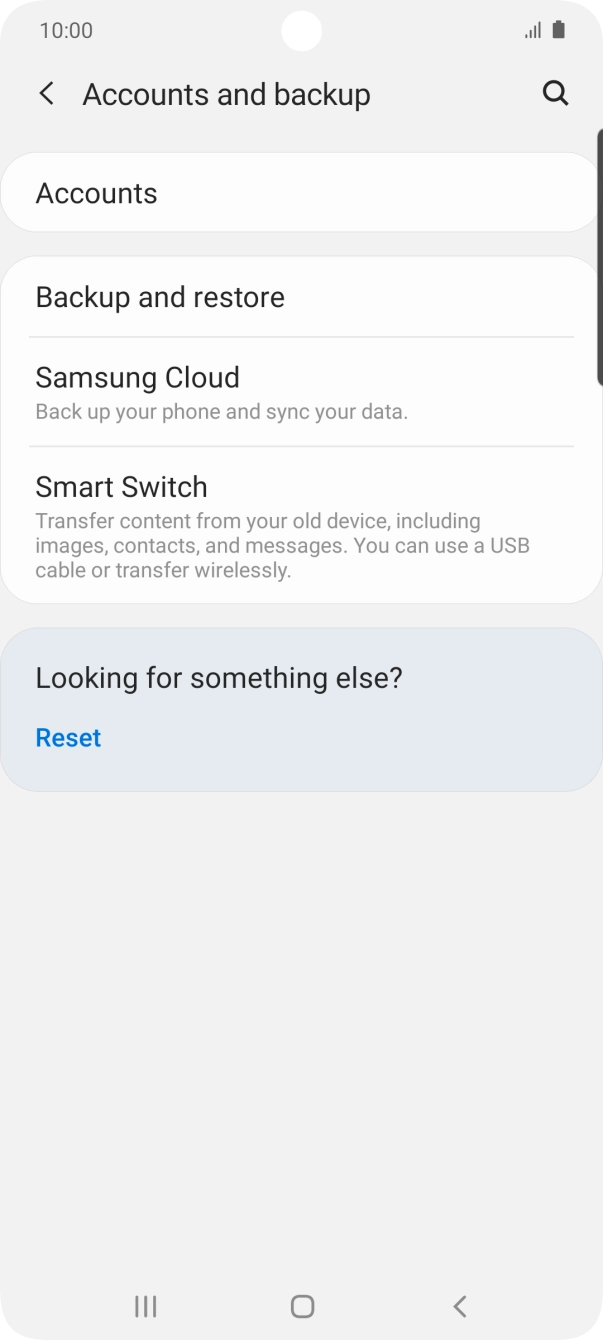Open Smart Switch

point(300,525)
